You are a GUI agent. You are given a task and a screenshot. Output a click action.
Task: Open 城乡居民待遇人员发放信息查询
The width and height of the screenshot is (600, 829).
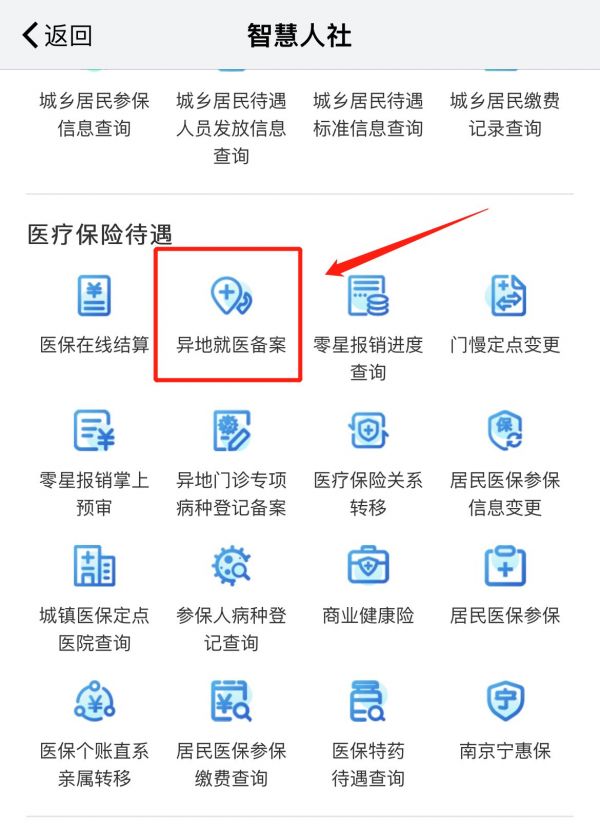[231, 127]
